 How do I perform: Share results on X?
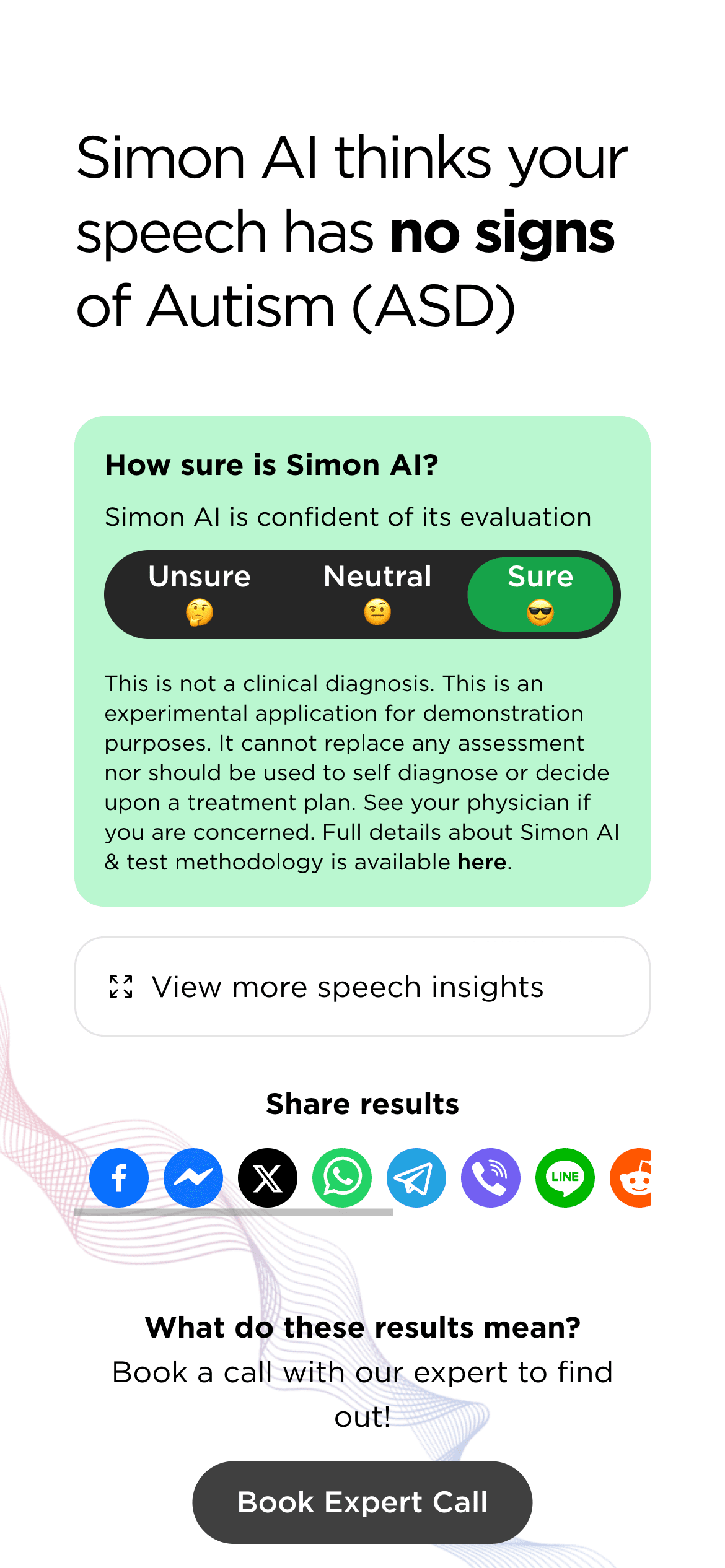pos(268,1177)
